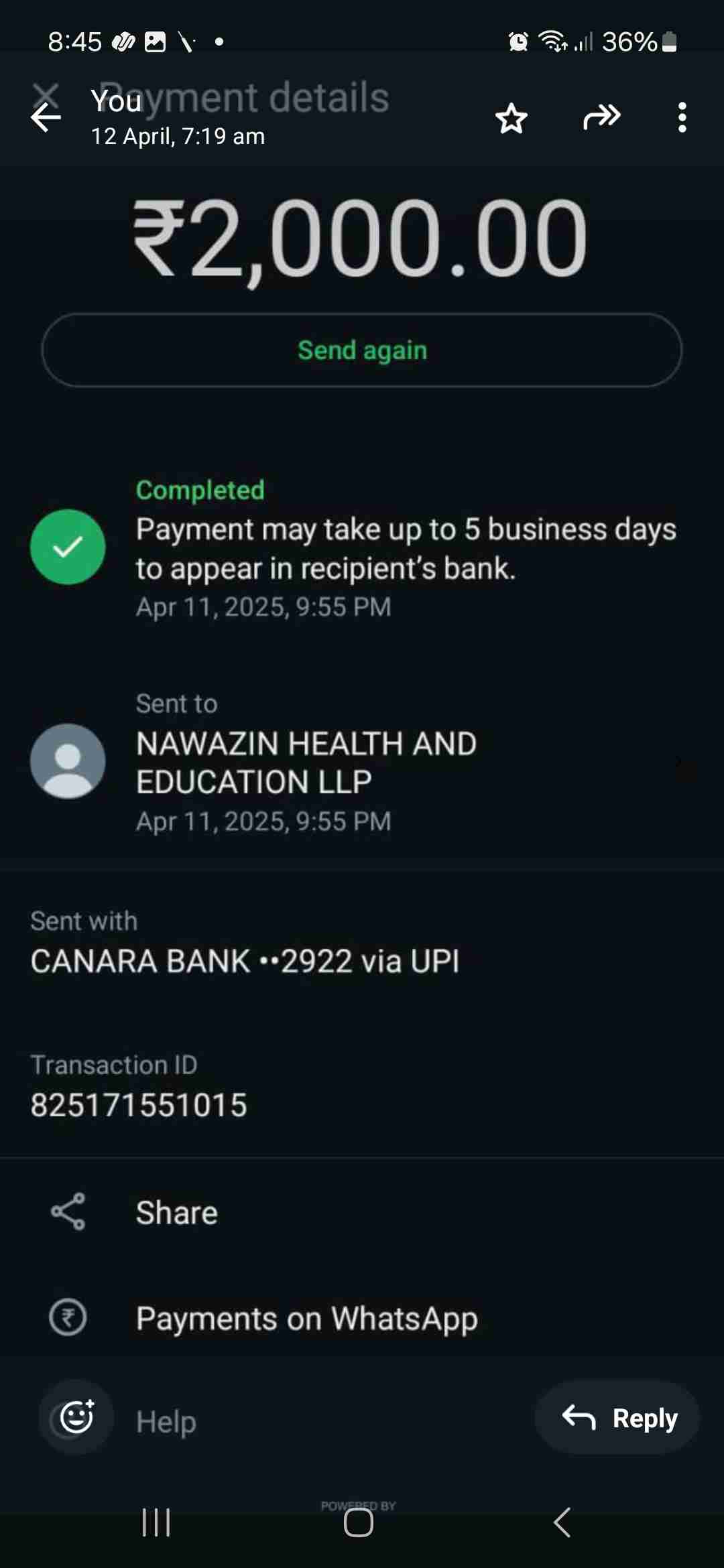
Task: Star this message
Action: pos(511,119)
